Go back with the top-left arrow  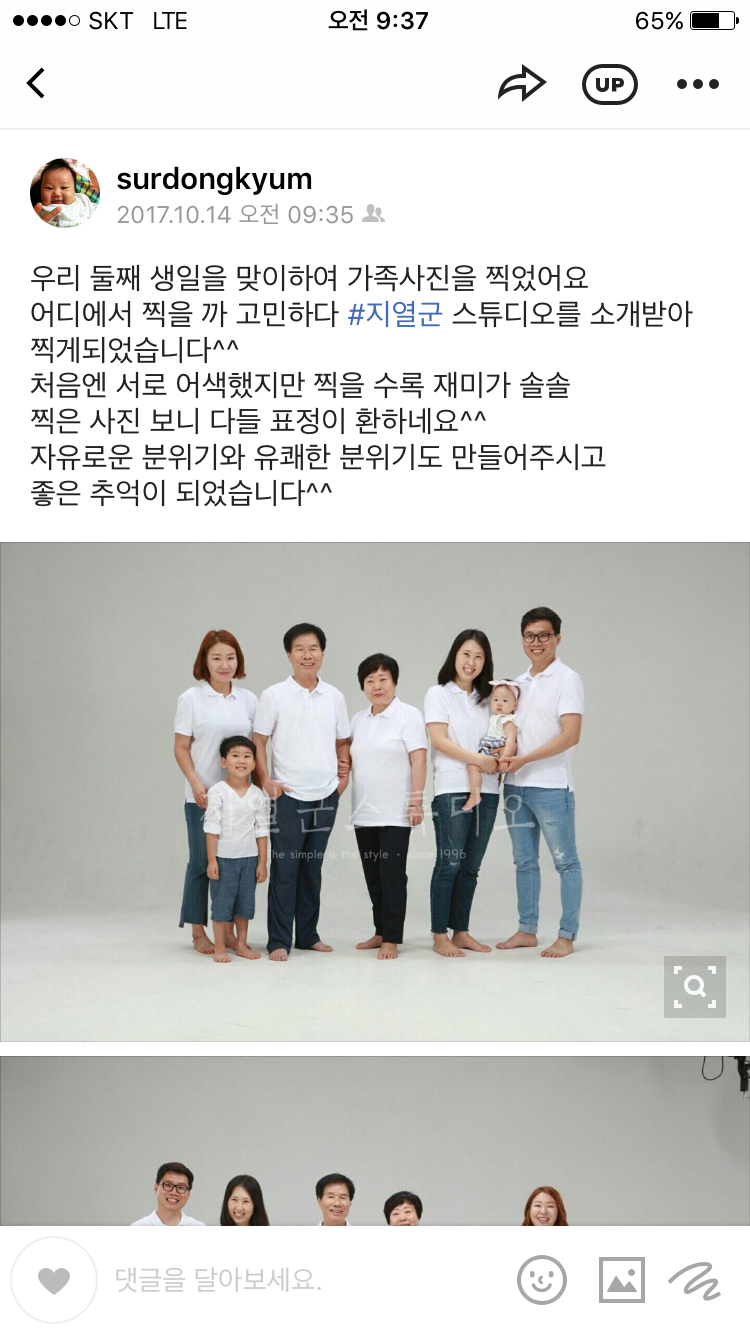pos(37,84)
